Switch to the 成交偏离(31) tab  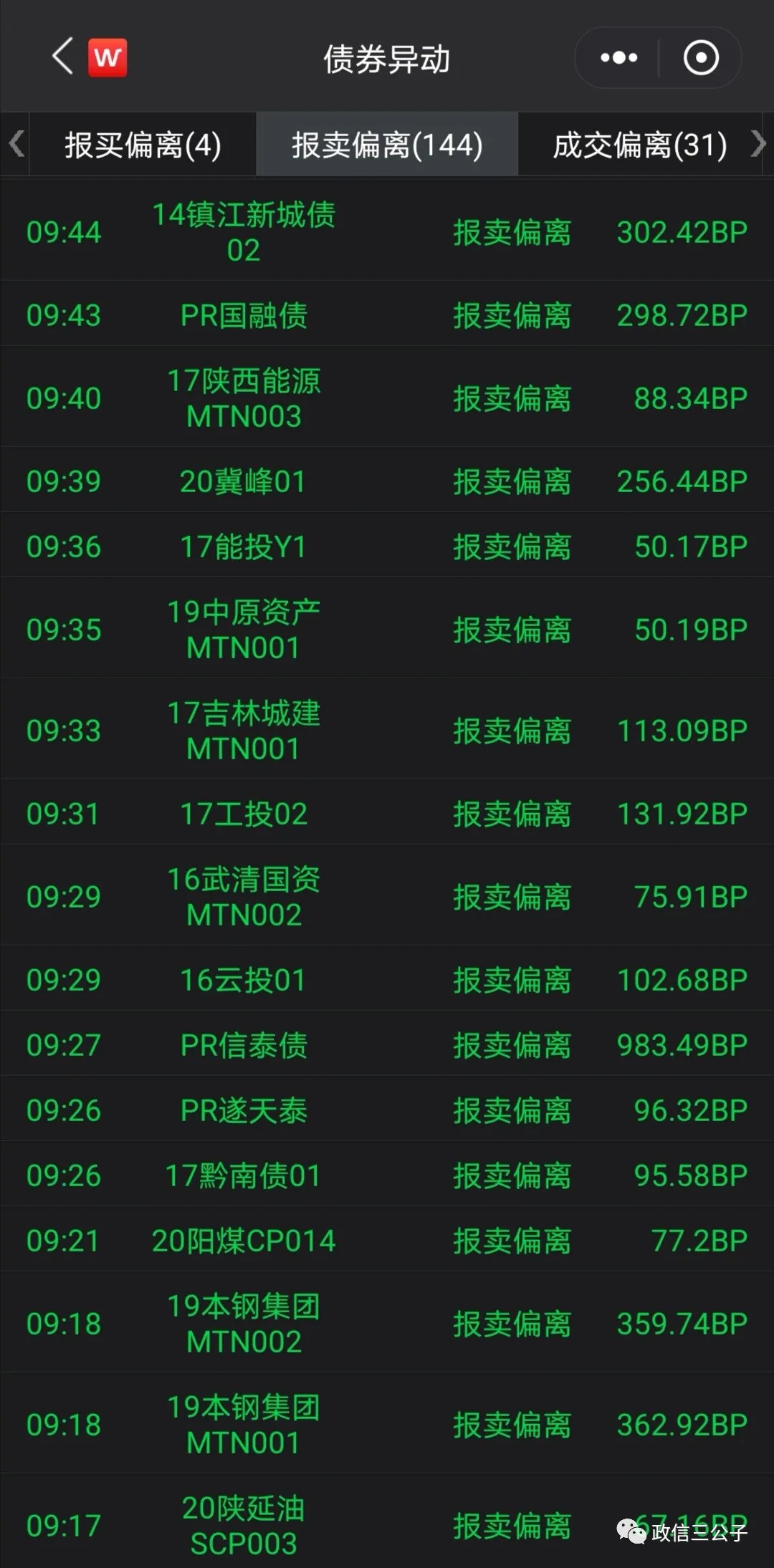(x=639, y=145)
